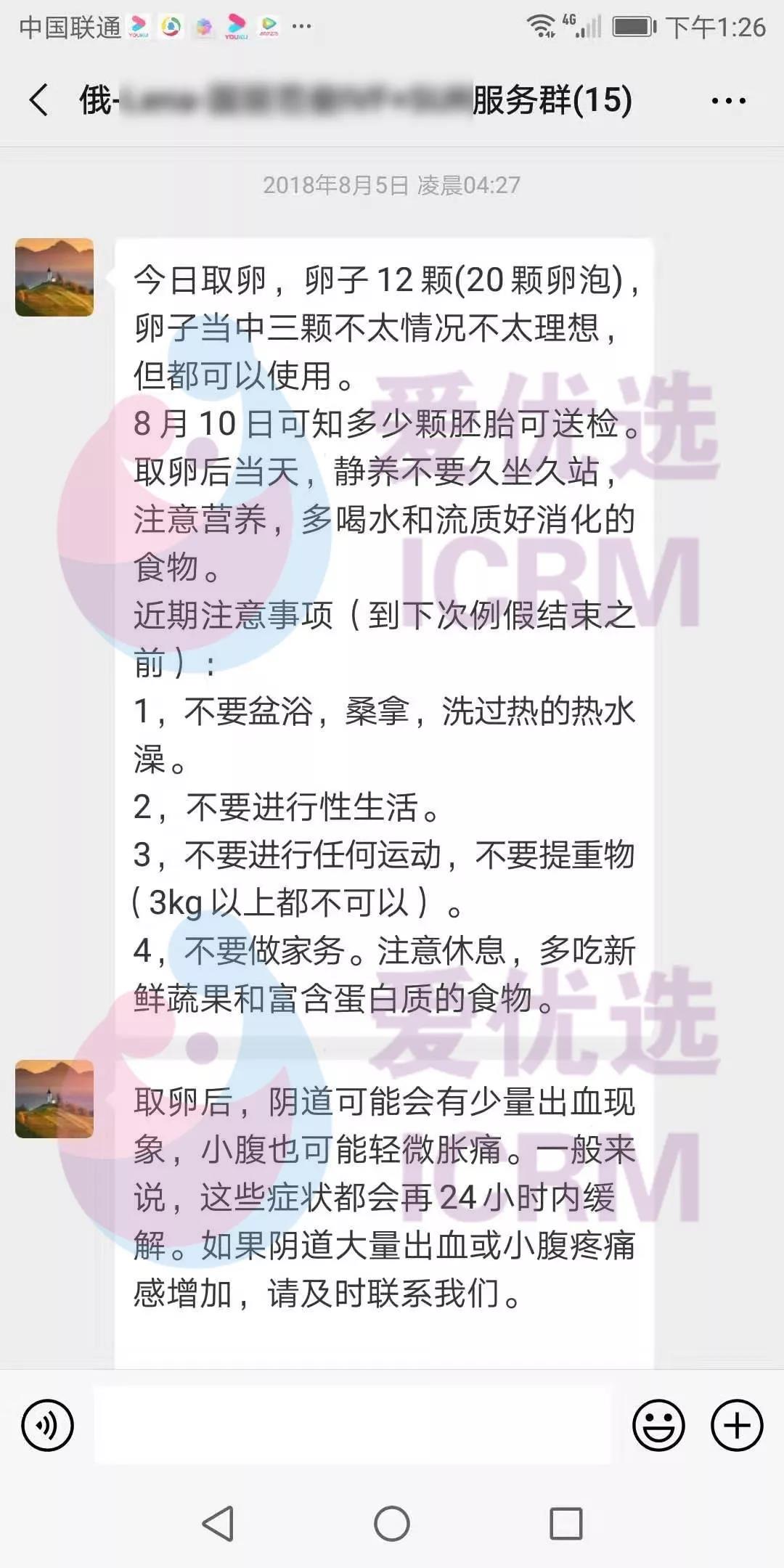Open the system recent apps view

(565, 1523)
